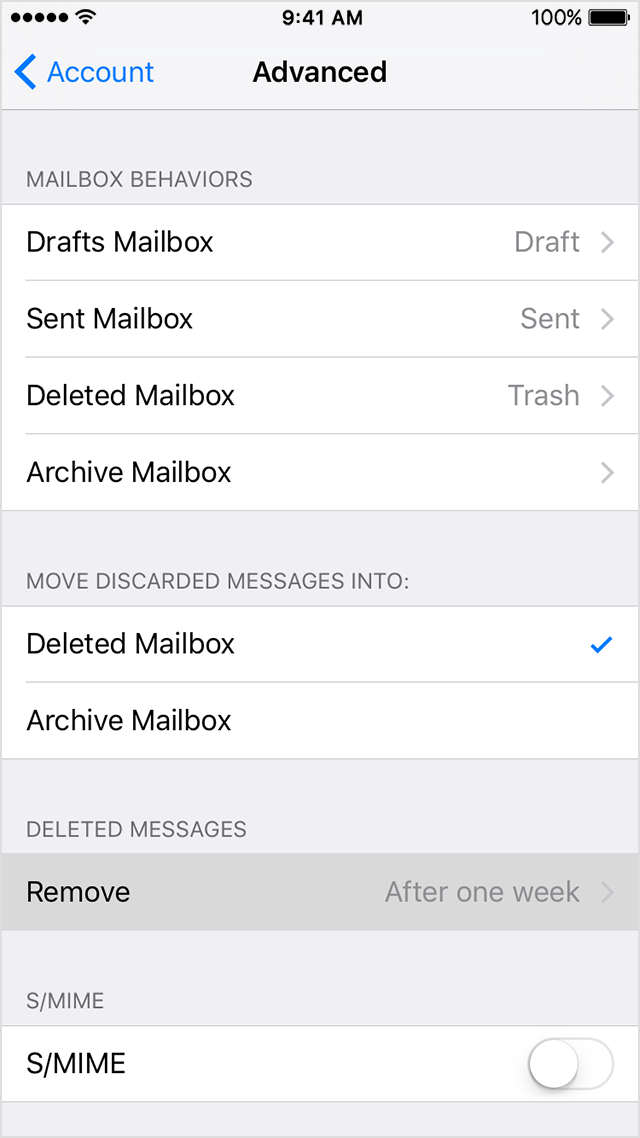Open Remove deleted messages option
The image size is (640, 1138).
(x=320, y=892)
